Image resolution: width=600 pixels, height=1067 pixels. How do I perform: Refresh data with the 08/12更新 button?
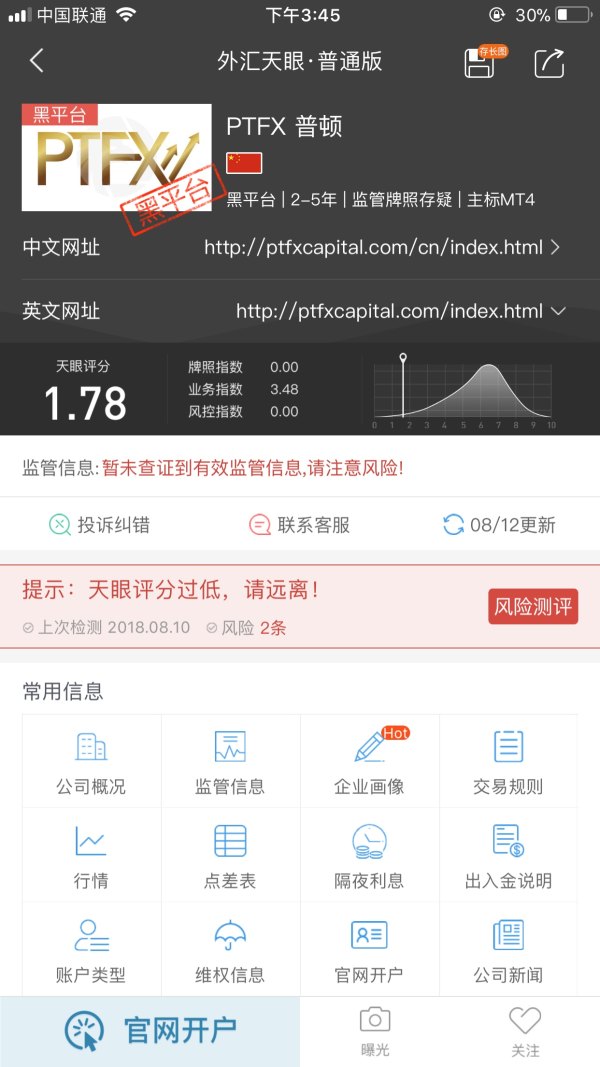click(499, 524)
